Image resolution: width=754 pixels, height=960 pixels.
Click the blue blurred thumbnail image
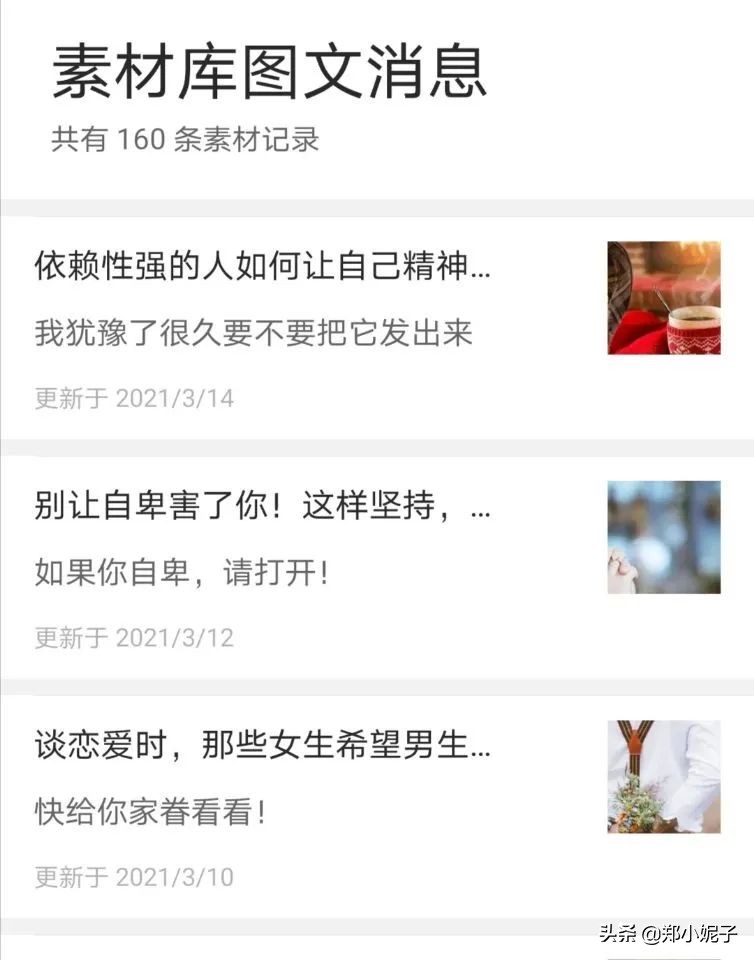click(x=663, y=537)
